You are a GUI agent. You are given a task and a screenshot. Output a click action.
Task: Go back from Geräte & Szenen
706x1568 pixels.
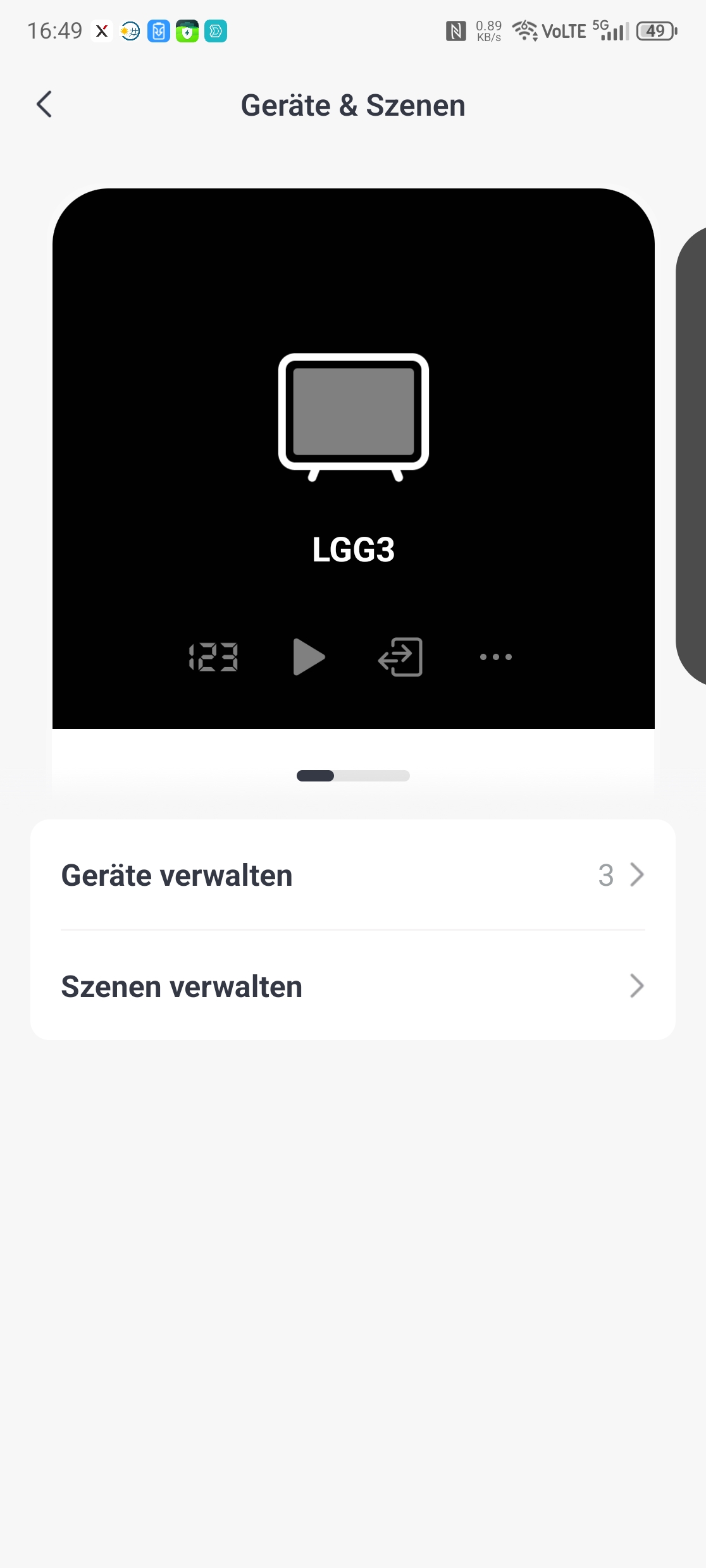pyautogui.click(x=44, y=105)
